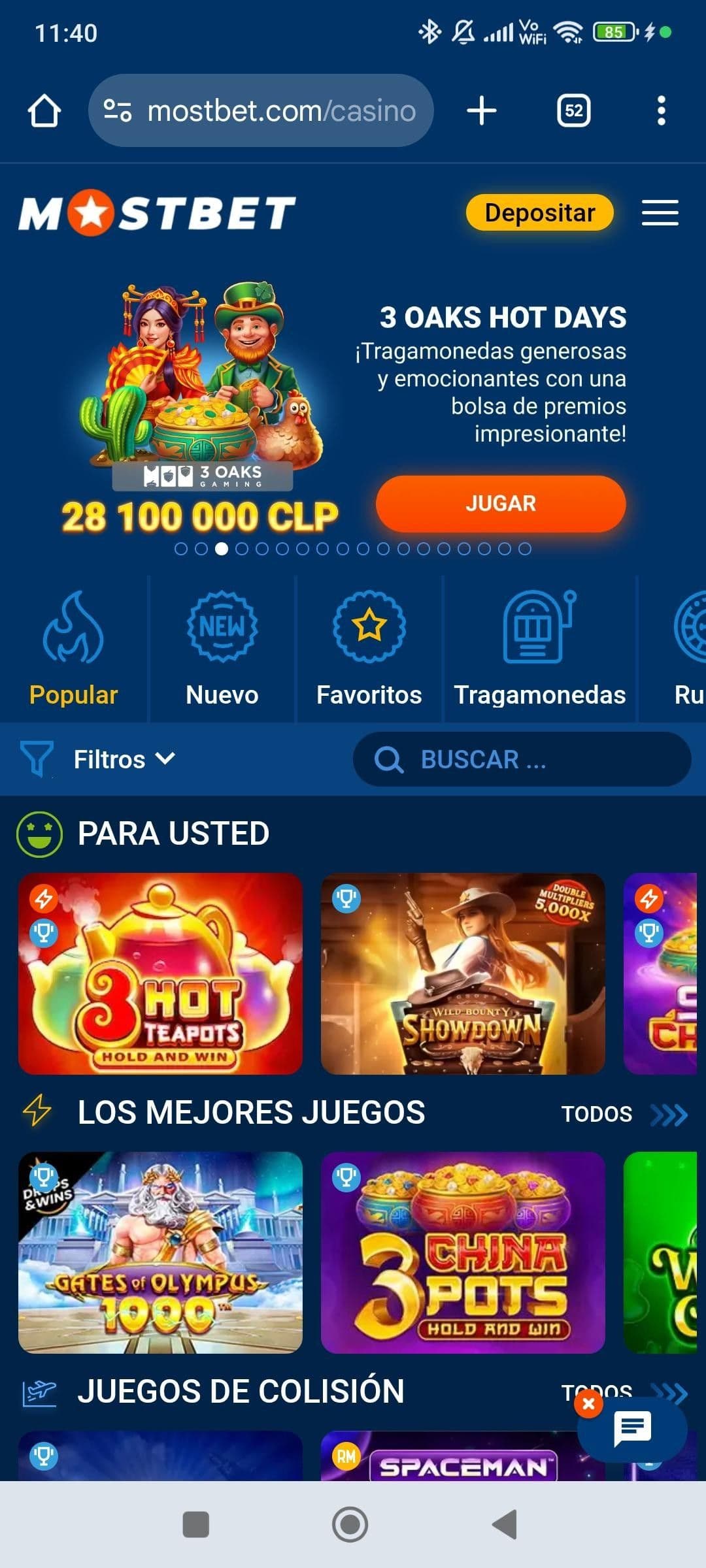Open the Mostbet hamburger menu

pyautogui.click(x=660, y=214)
